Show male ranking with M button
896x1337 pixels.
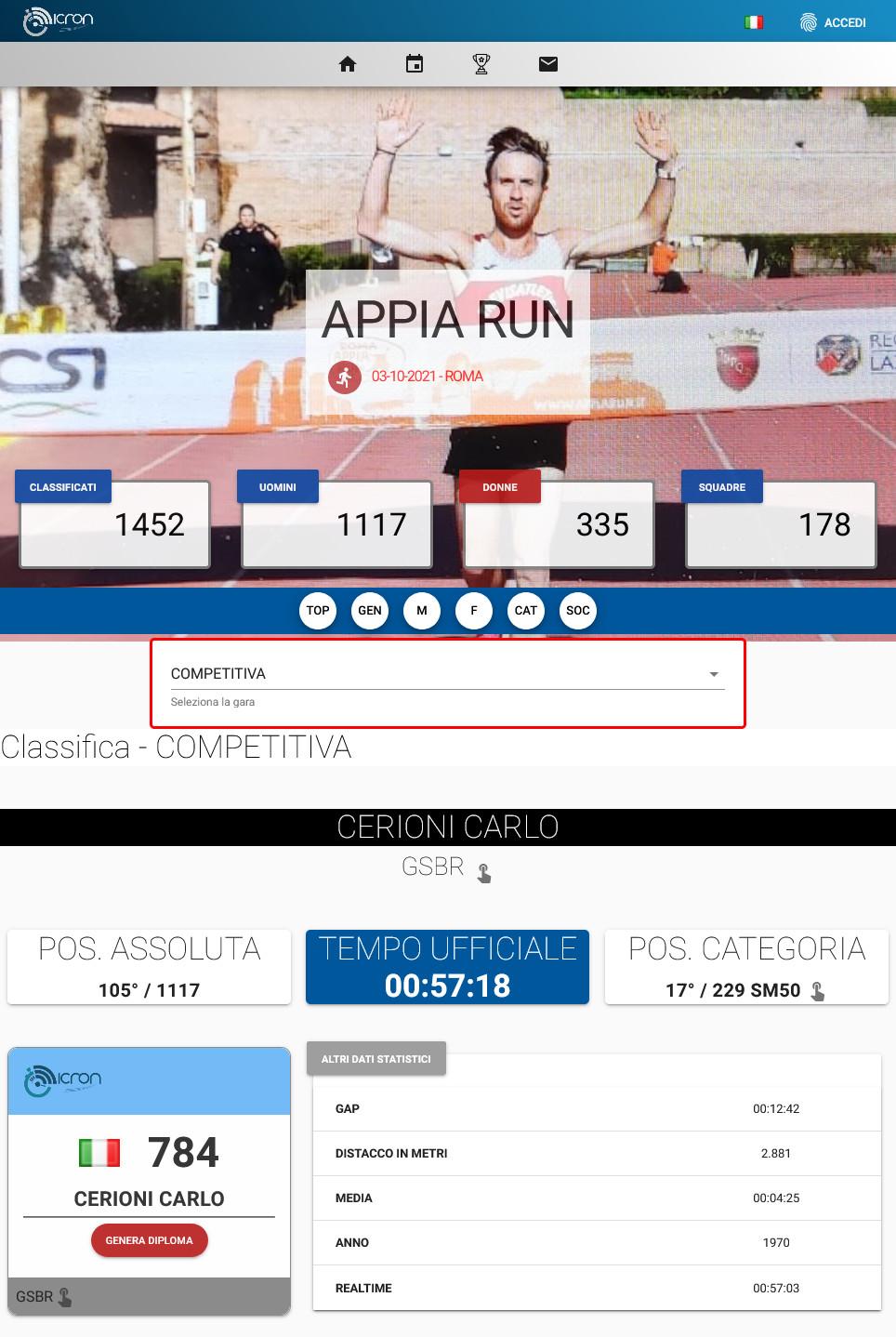tap(422, 611)
